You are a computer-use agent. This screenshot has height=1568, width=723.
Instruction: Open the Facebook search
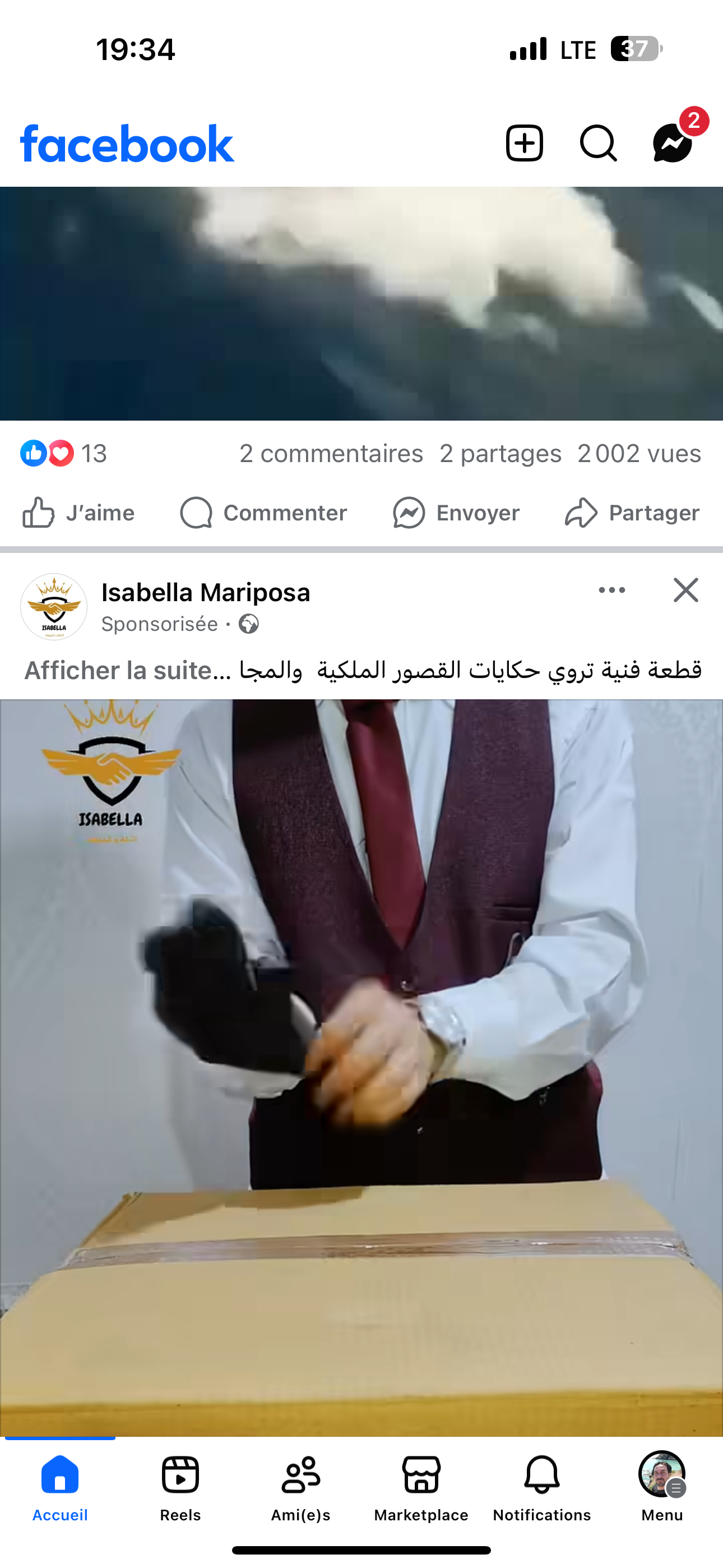click(598, 144)
